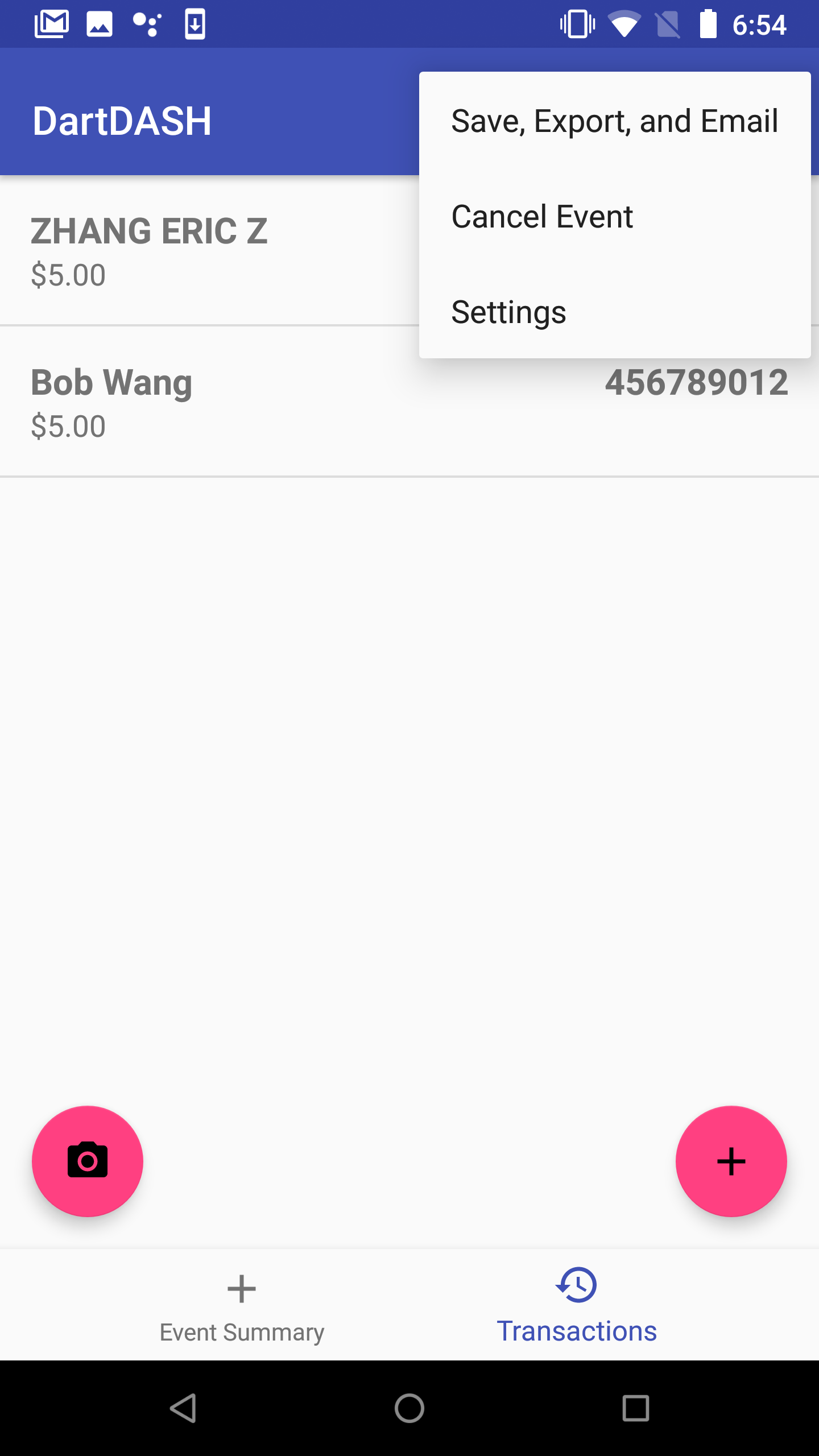Image resolution: width=819 pixels, height=1456 pixels.
Task: Go to the home screen
Action: click(409, 1408)
